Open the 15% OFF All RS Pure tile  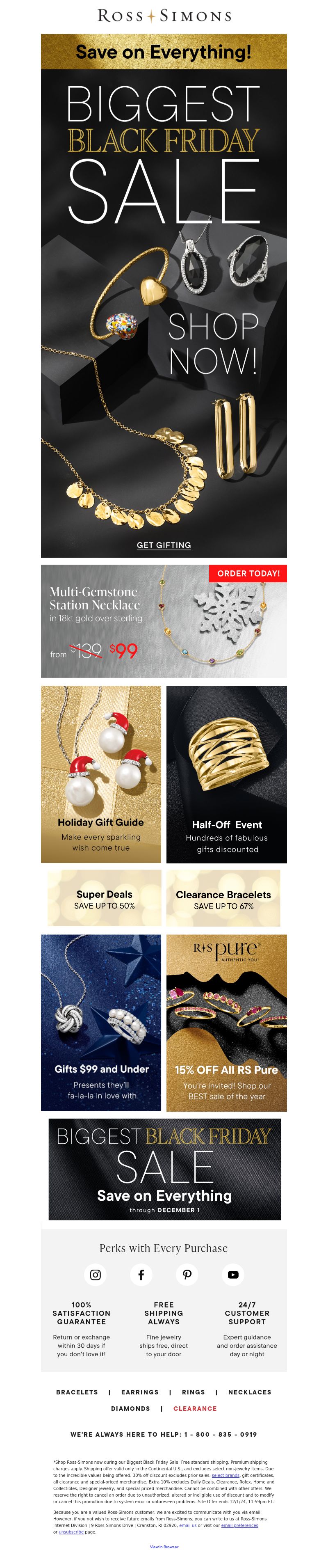pyautogui.click(x=226, y=1022)
